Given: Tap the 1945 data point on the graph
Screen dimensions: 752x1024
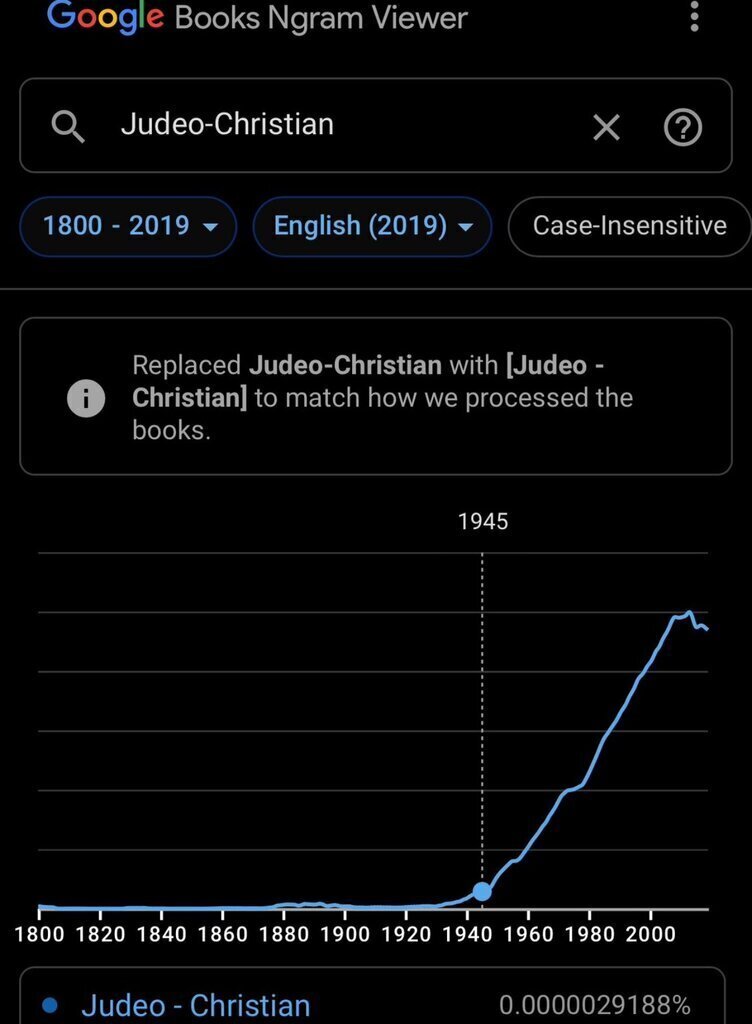Looking at the screenshot, I should 482,891.
